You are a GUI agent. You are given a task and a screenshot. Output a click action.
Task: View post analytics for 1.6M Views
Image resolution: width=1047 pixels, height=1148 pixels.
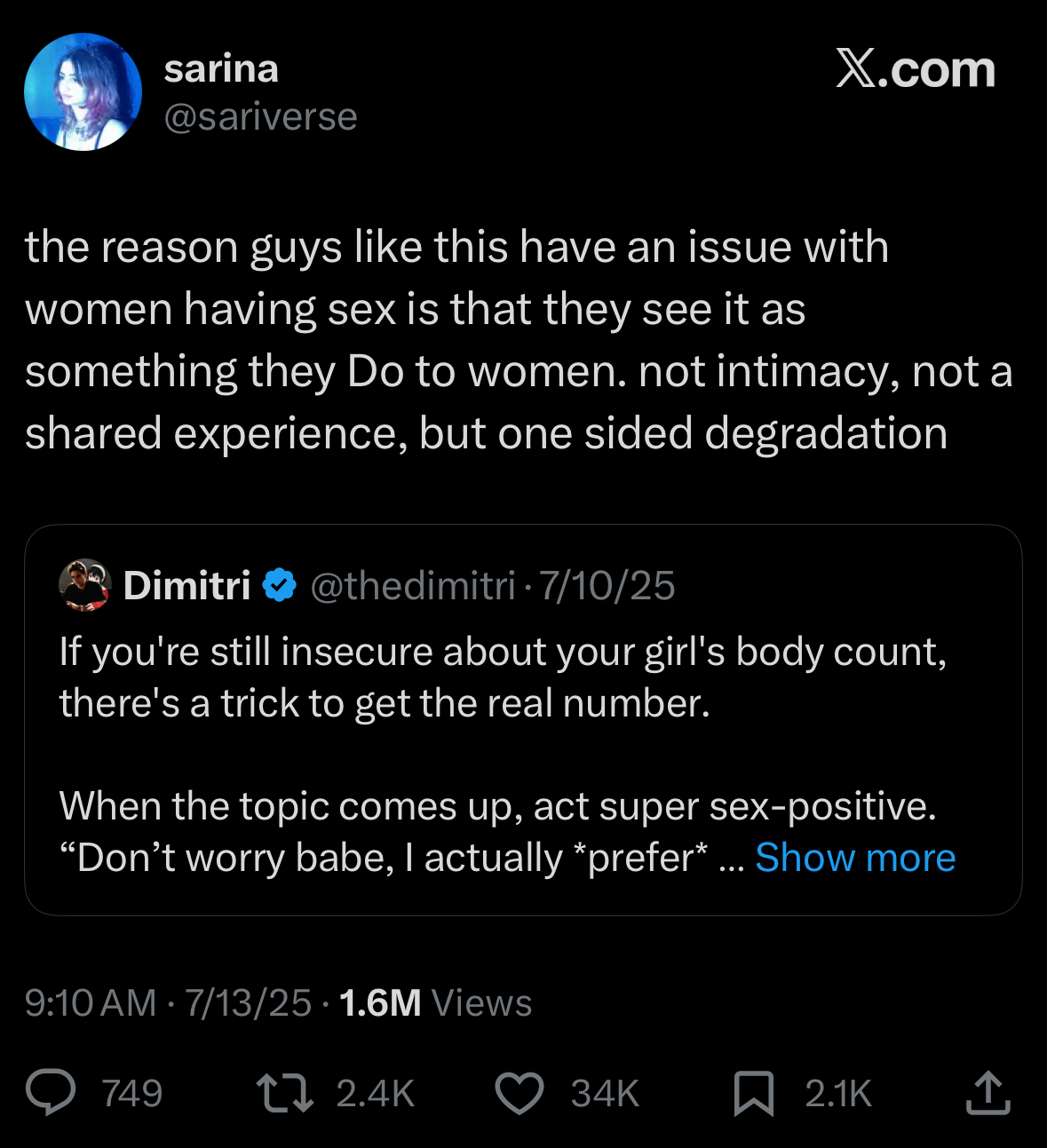point(435,1002)
